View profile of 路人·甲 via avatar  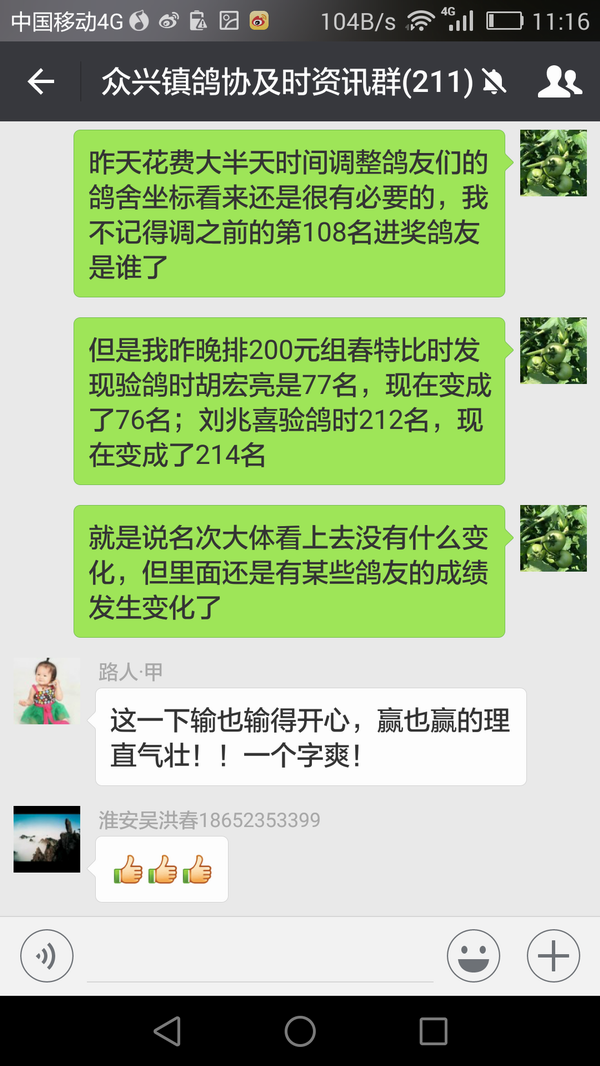point(47,691)
